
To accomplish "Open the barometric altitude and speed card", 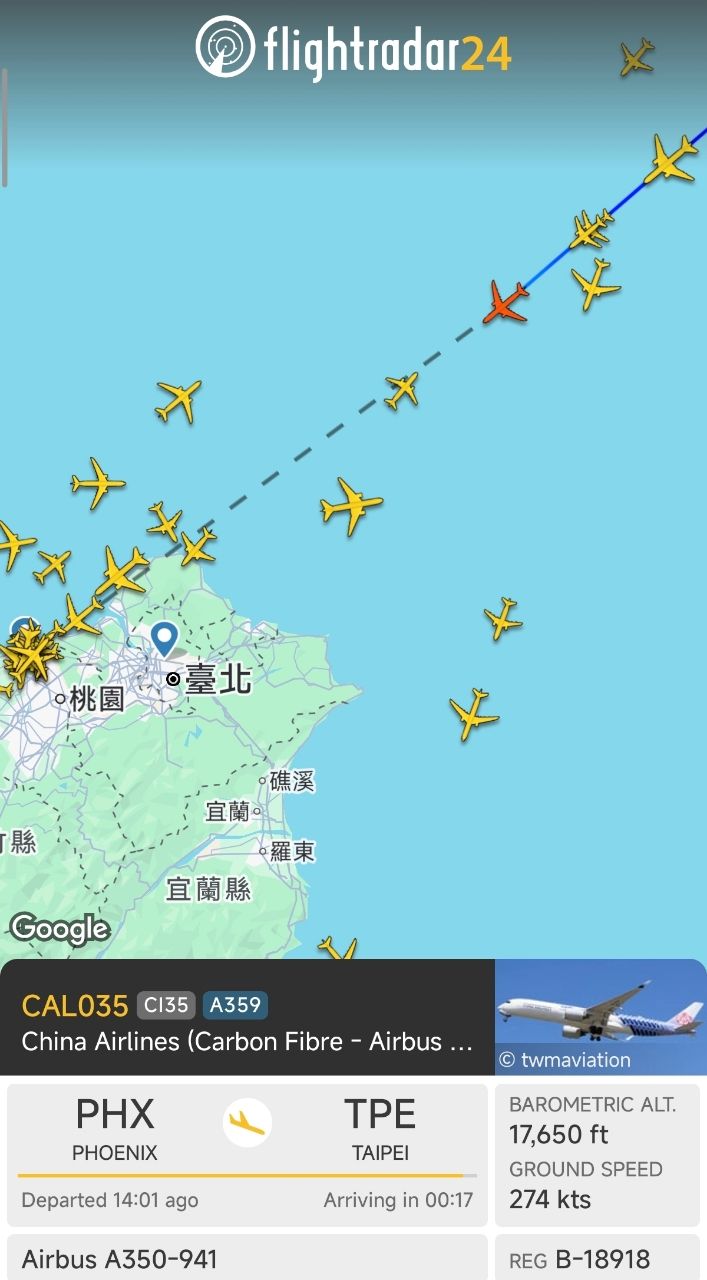I will coord(597,1154).
